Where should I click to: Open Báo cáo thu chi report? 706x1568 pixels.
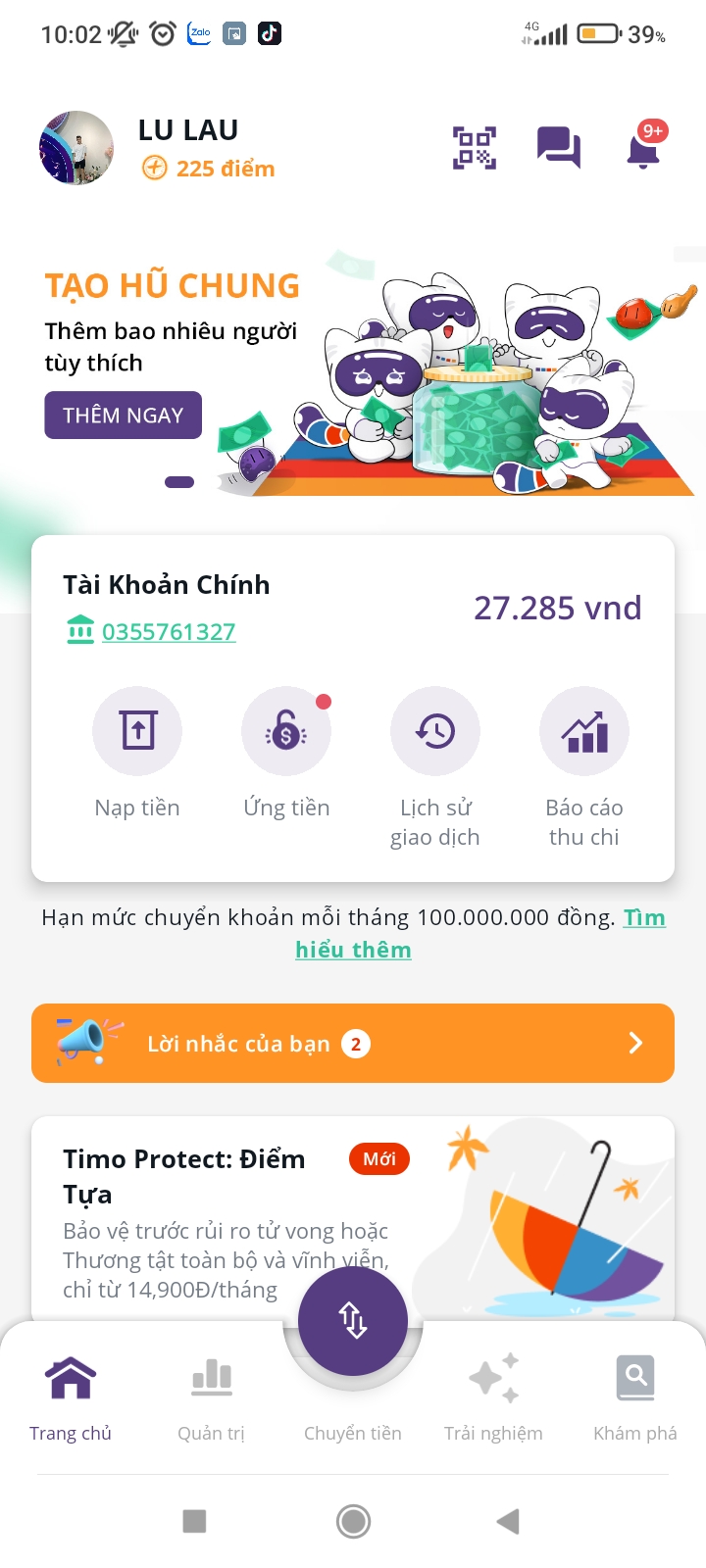(x=584, y=731)
